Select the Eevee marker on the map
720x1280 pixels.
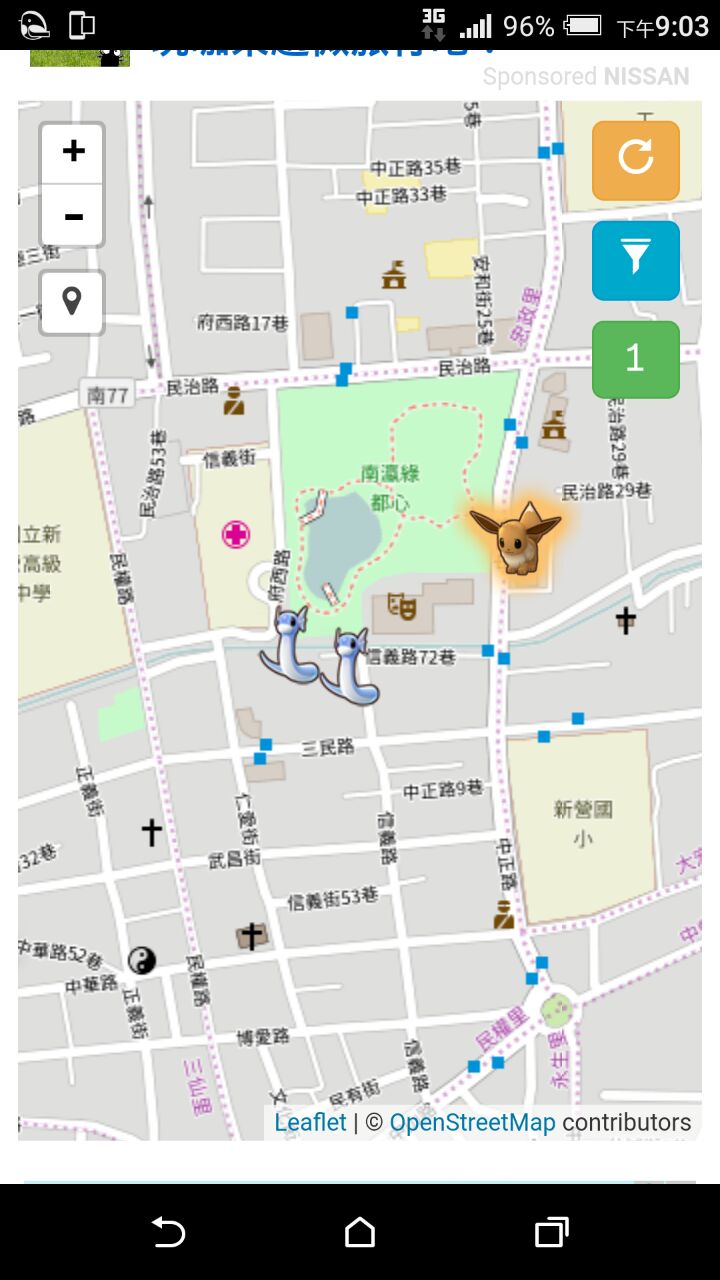pos(517,540)
